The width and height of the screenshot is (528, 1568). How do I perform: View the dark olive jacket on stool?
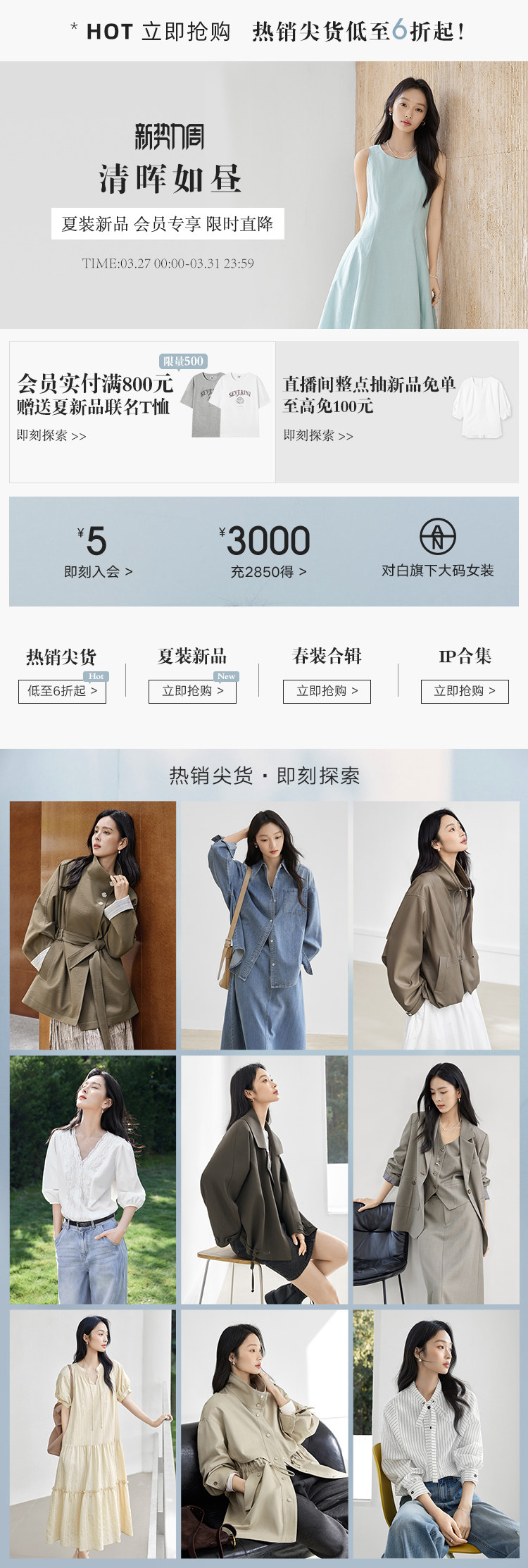tap(265, 1179)
